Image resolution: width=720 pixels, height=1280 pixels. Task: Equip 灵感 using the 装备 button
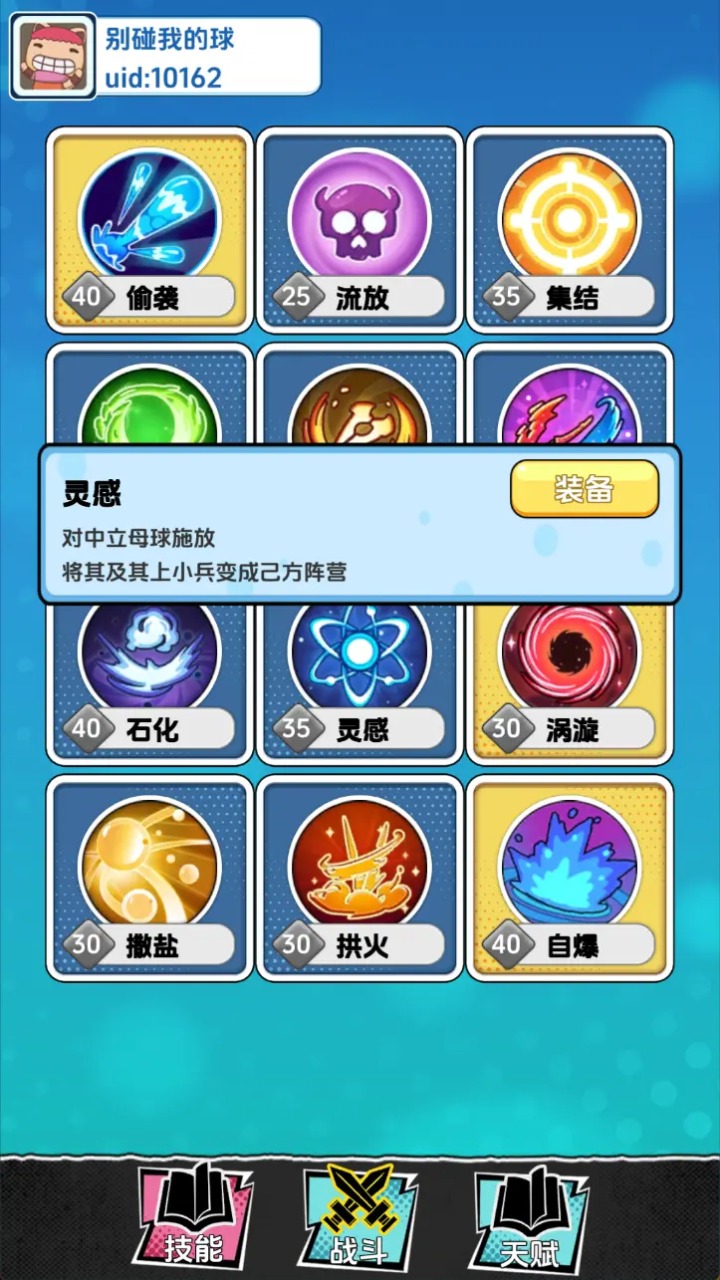tap(584, 489)
